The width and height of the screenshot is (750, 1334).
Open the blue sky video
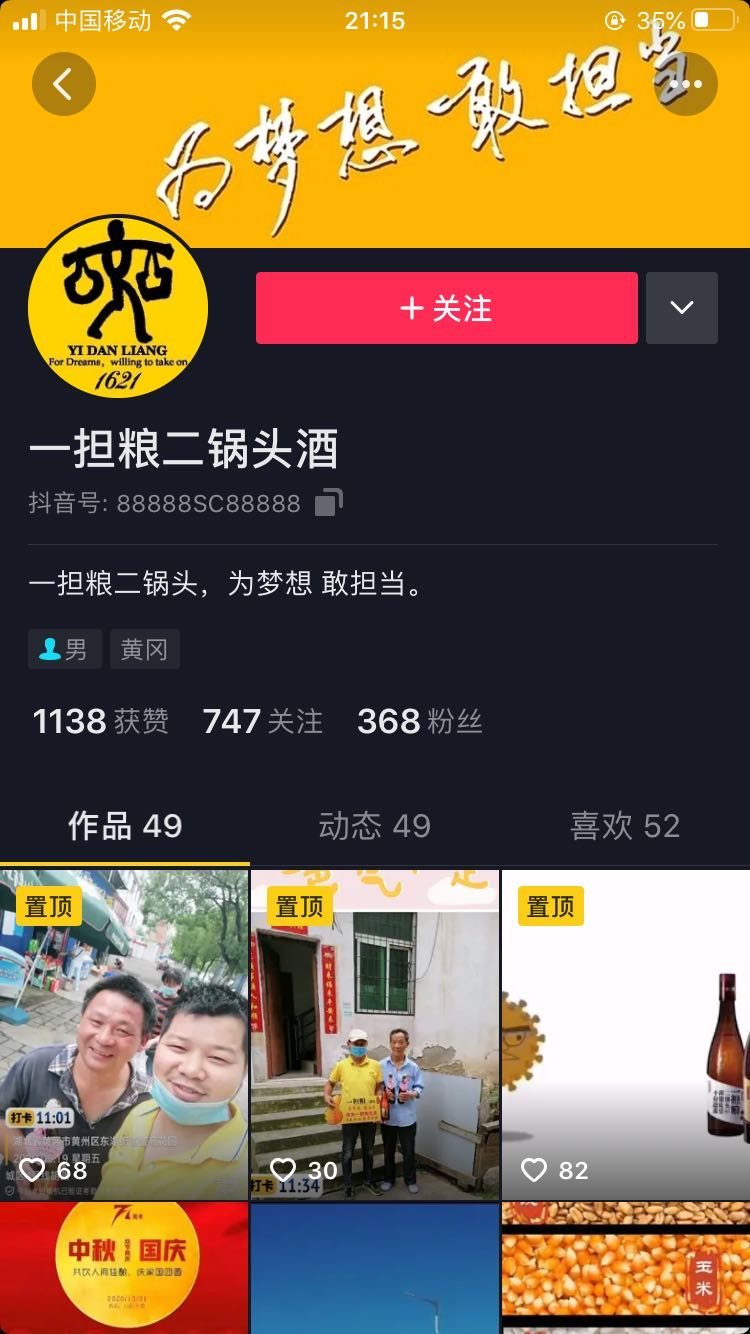(x=374, y=1268)
